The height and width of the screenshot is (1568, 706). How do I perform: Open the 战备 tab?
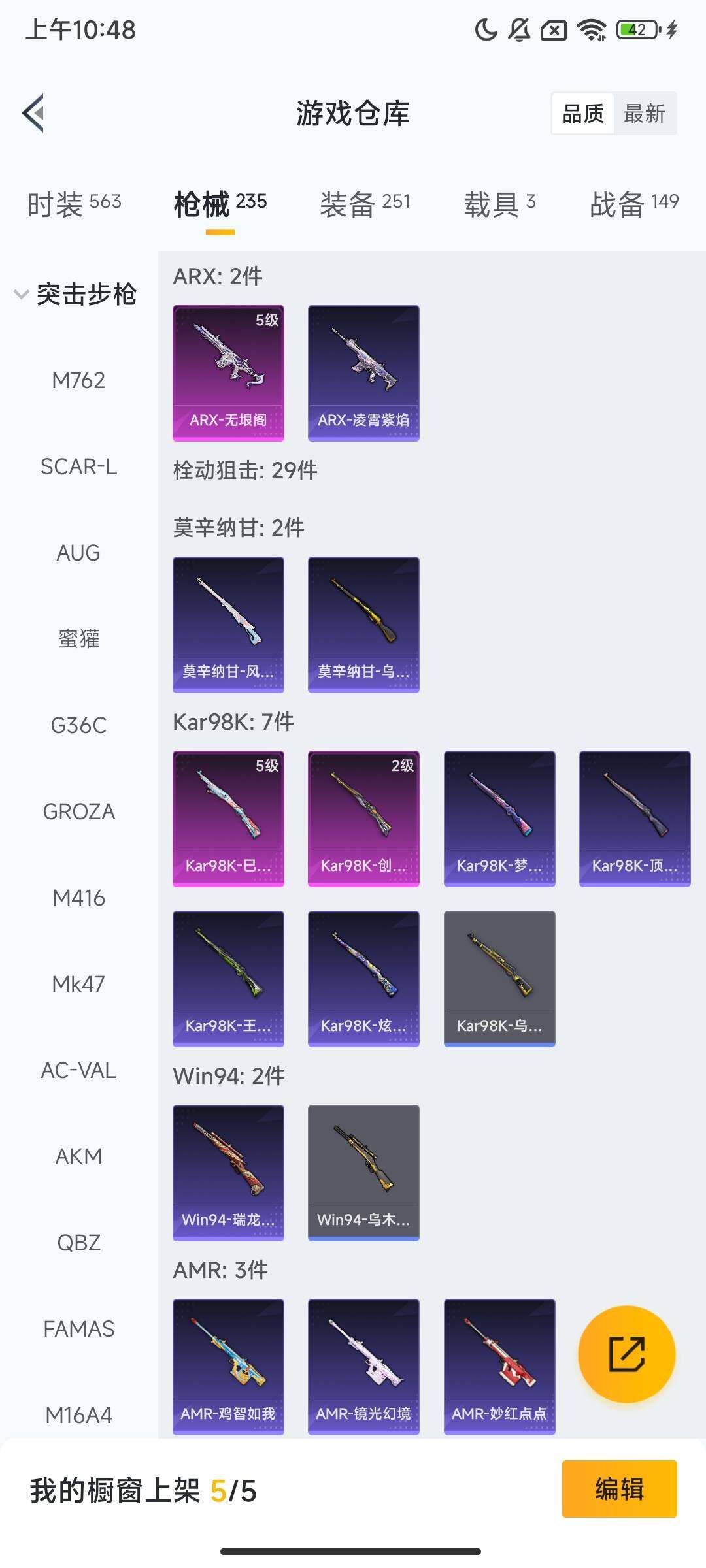(634, 204)
